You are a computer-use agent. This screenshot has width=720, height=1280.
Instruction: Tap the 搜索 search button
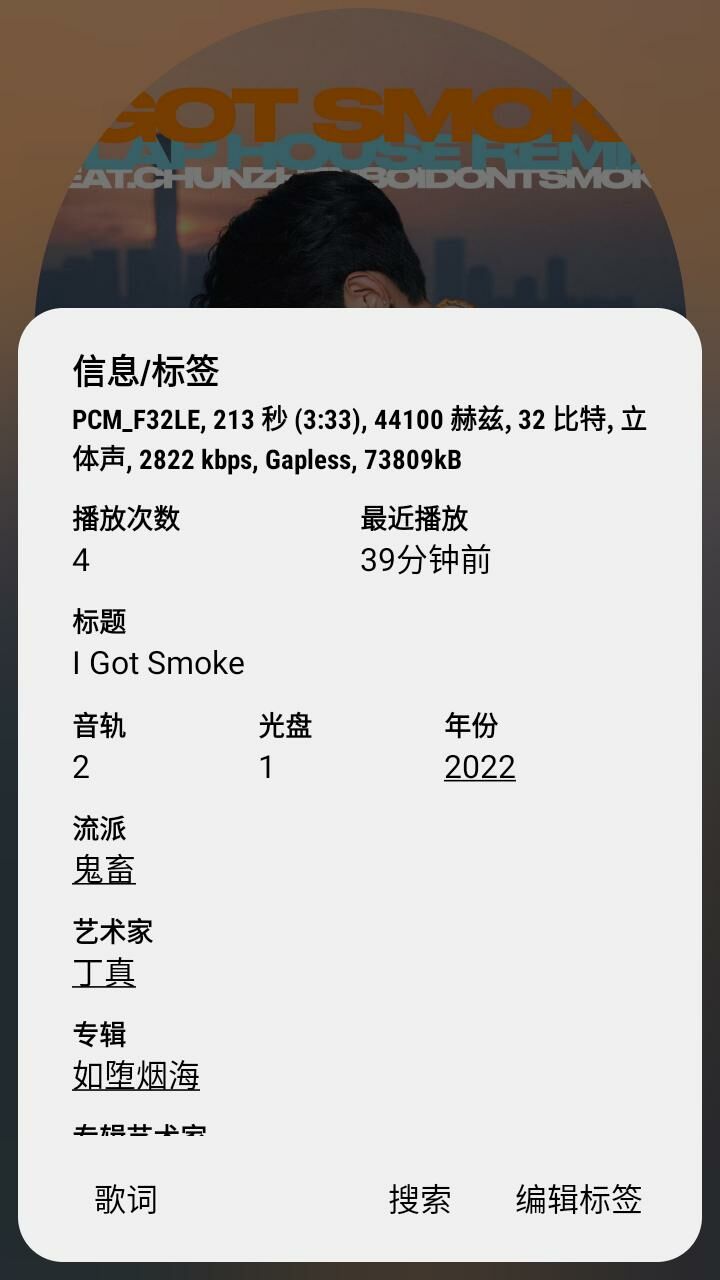(x=420, y=1199)
